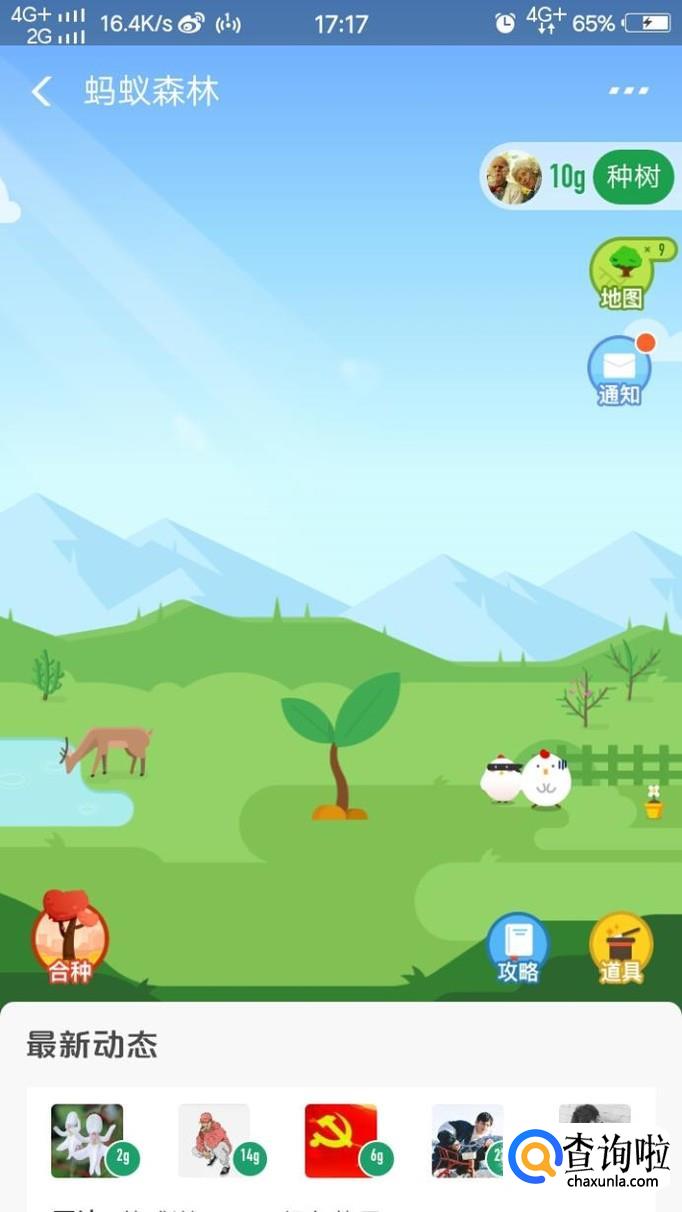The height and width of the screenshot is (1212, 682).
Task: Open the 攻略 guide
Action: pyautogui.click(x=518, y=948)
